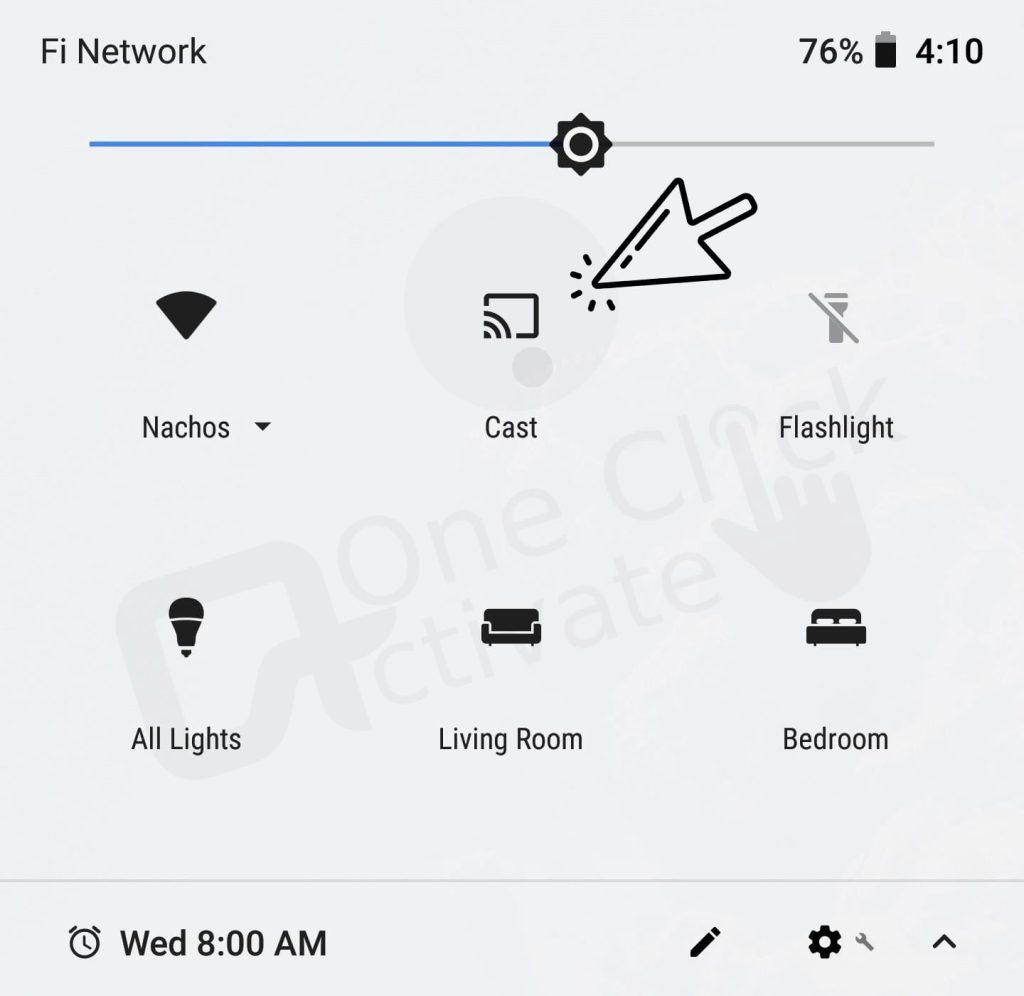Open the Wed 8:00 AM alarm
This screenshot has height=996, width=1024.
198,942
